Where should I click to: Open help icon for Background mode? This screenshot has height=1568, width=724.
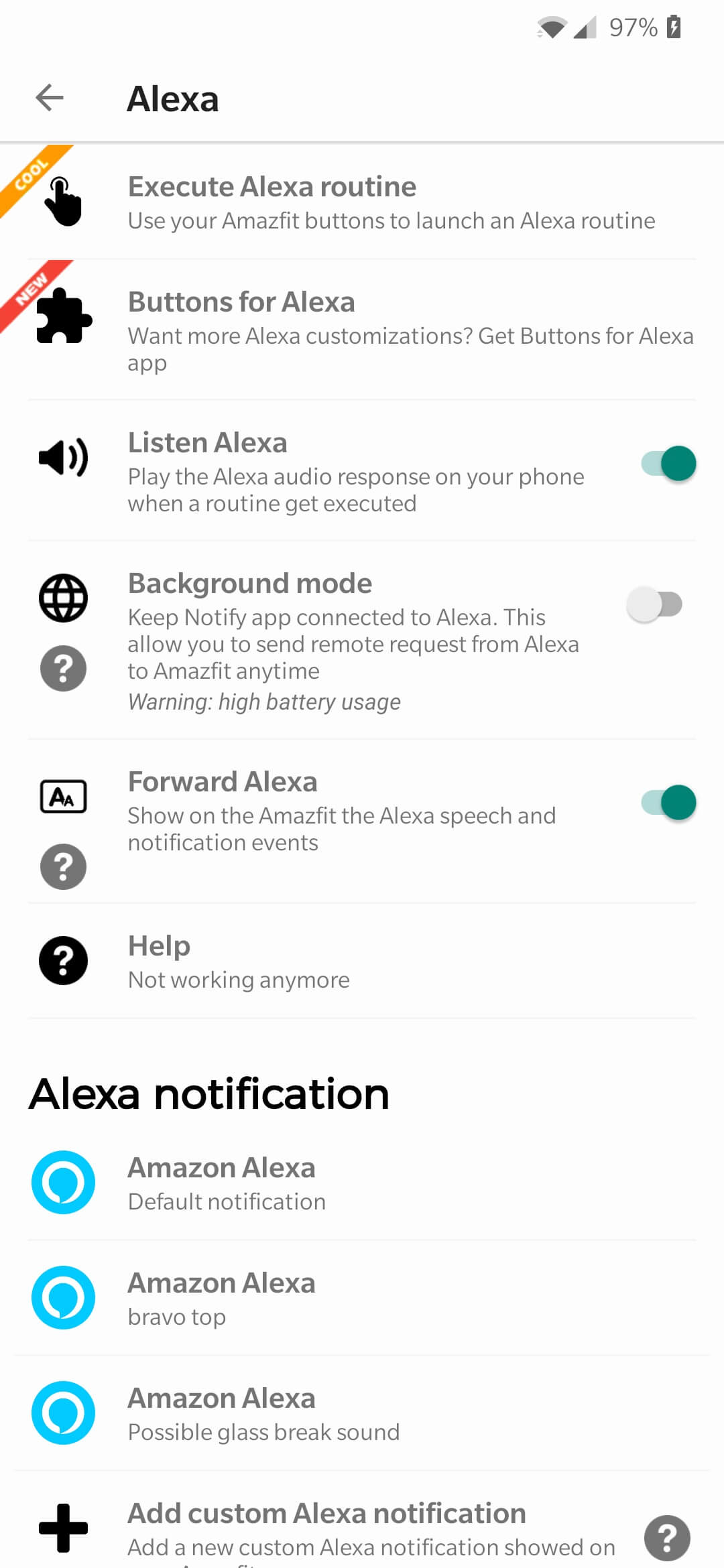63,669
